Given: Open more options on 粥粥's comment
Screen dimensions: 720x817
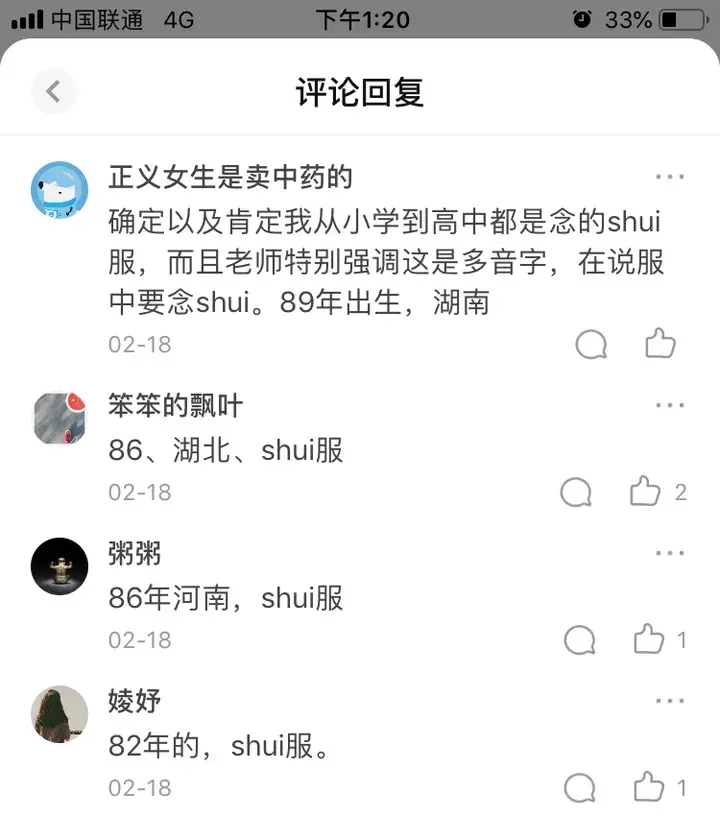Looking at the screenshot, I should 669,553.
